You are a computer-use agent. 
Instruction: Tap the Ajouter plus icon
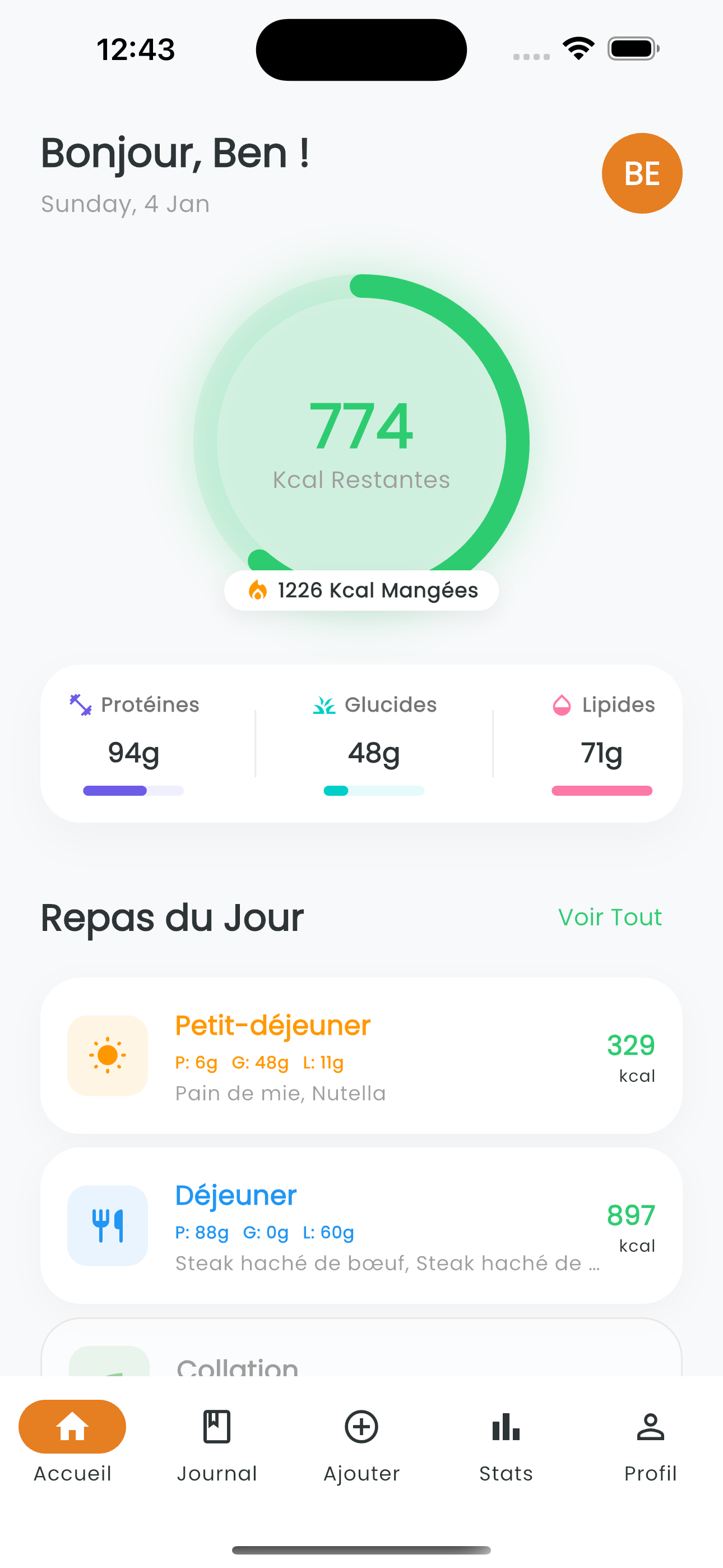[x=361, y=1427]
